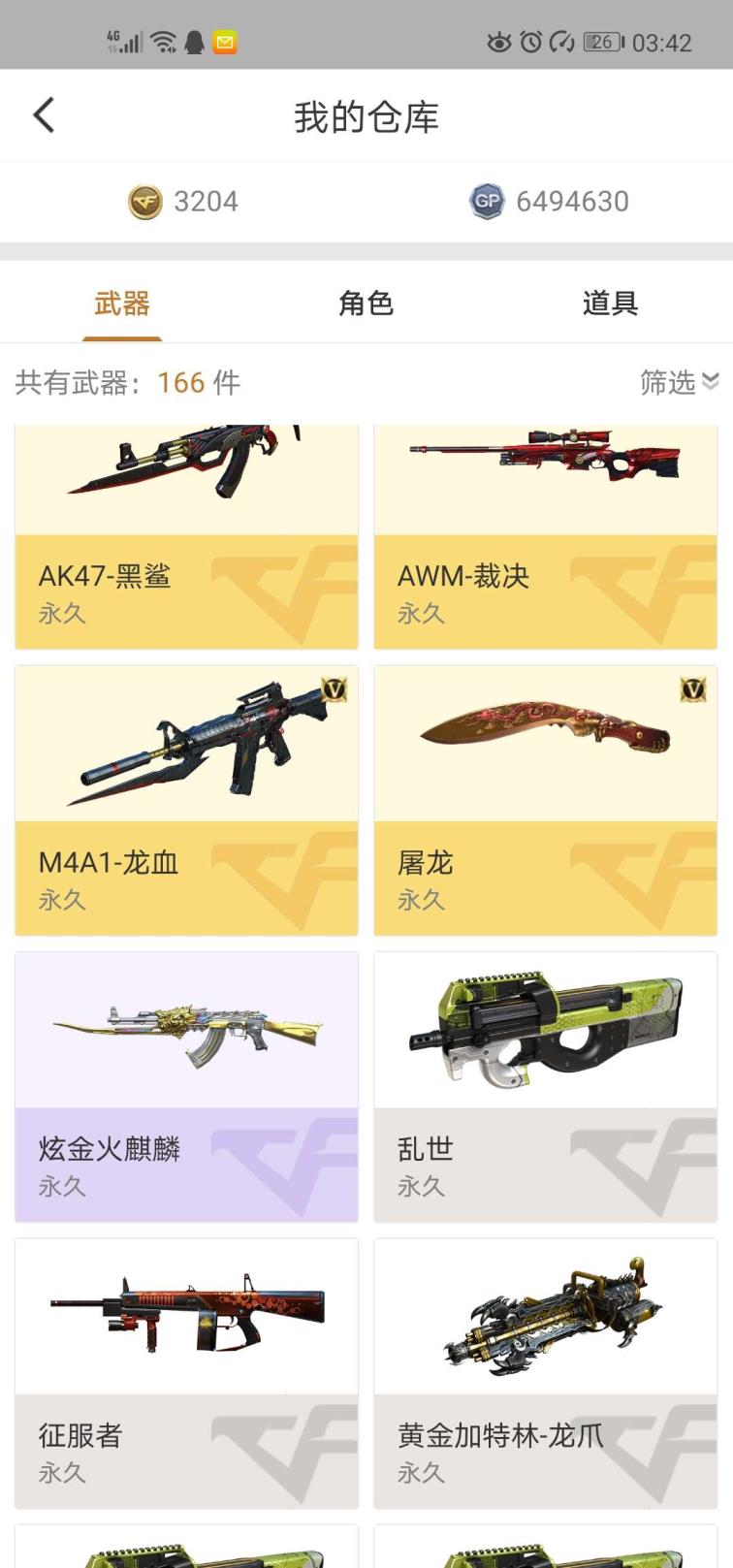Open the 黄金加特林-龙爪 weapon card
The height and width of the screenshot is (1568, 733).
pyautogui.click(x=545, y=1372)
